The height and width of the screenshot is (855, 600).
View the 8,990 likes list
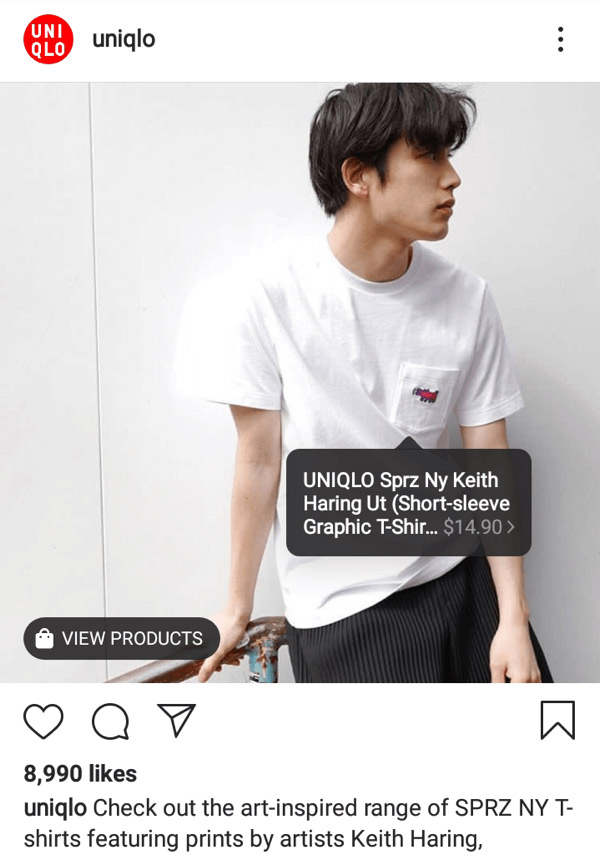click(x=80, y=773)
